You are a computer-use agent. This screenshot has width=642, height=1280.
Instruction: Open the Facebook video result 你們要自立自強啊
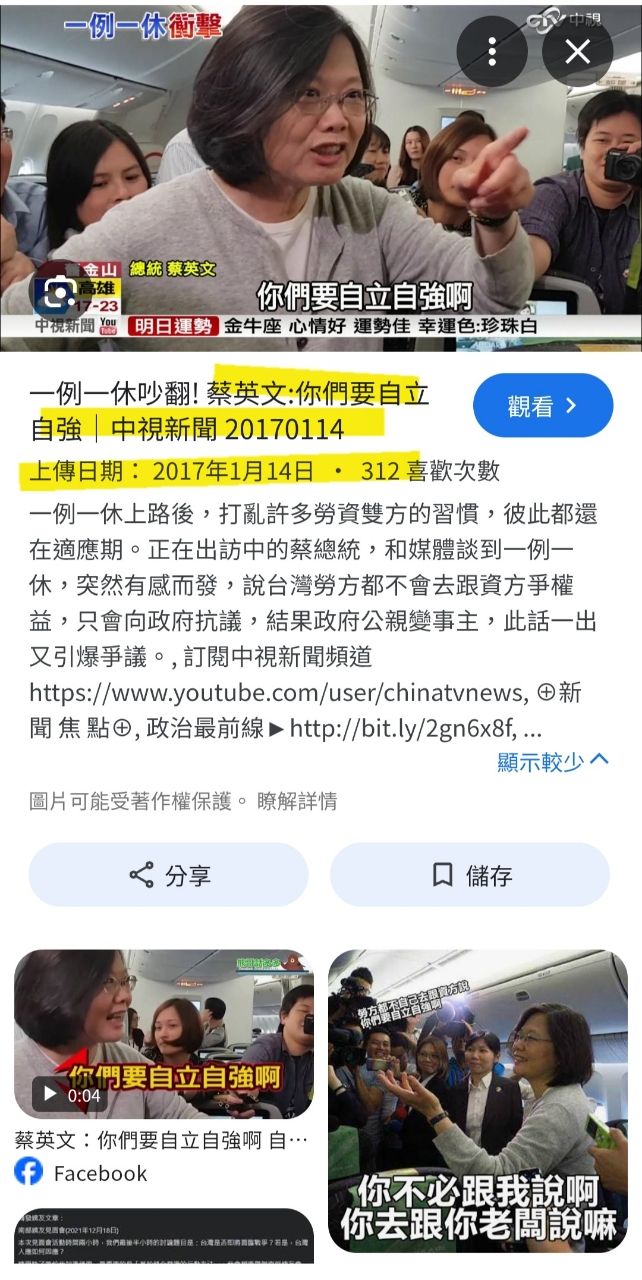[x=163, y=1034]
